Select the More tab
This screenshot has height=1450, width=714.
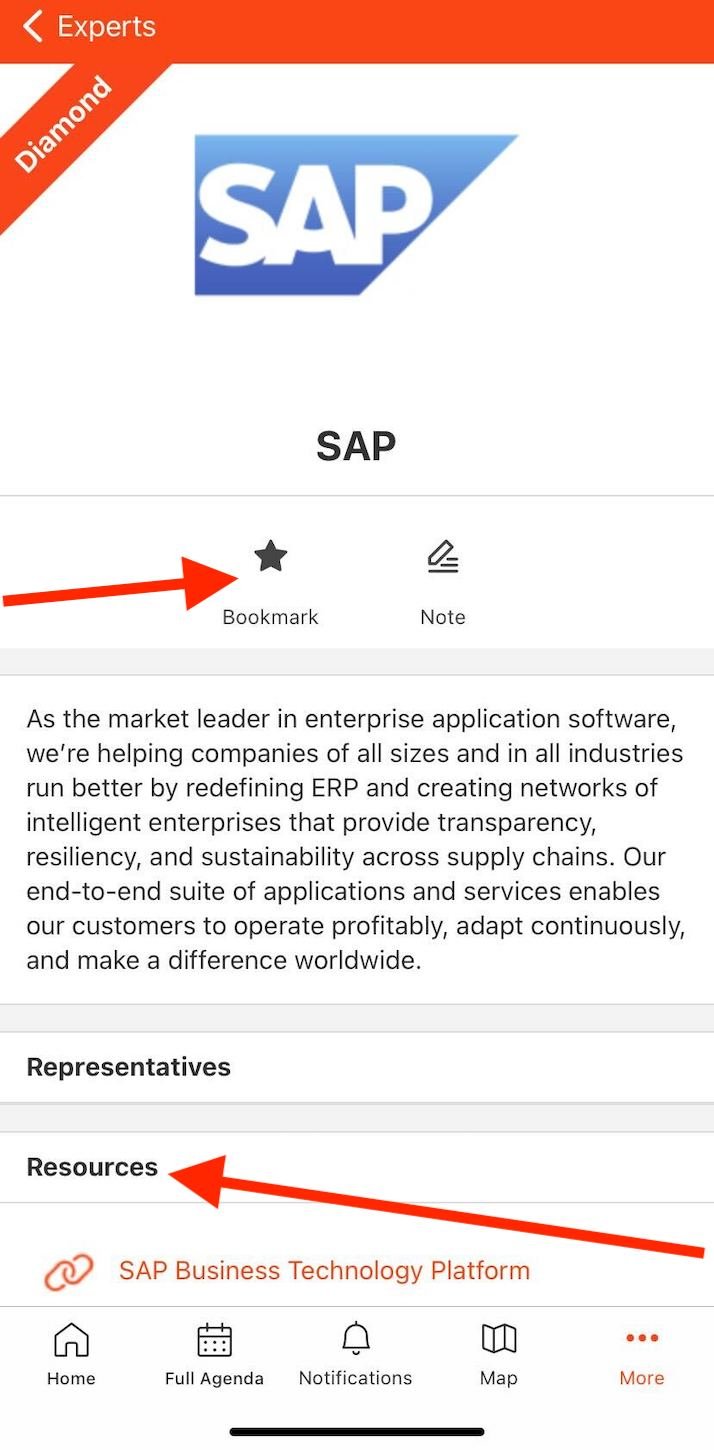click(641, 1354)
